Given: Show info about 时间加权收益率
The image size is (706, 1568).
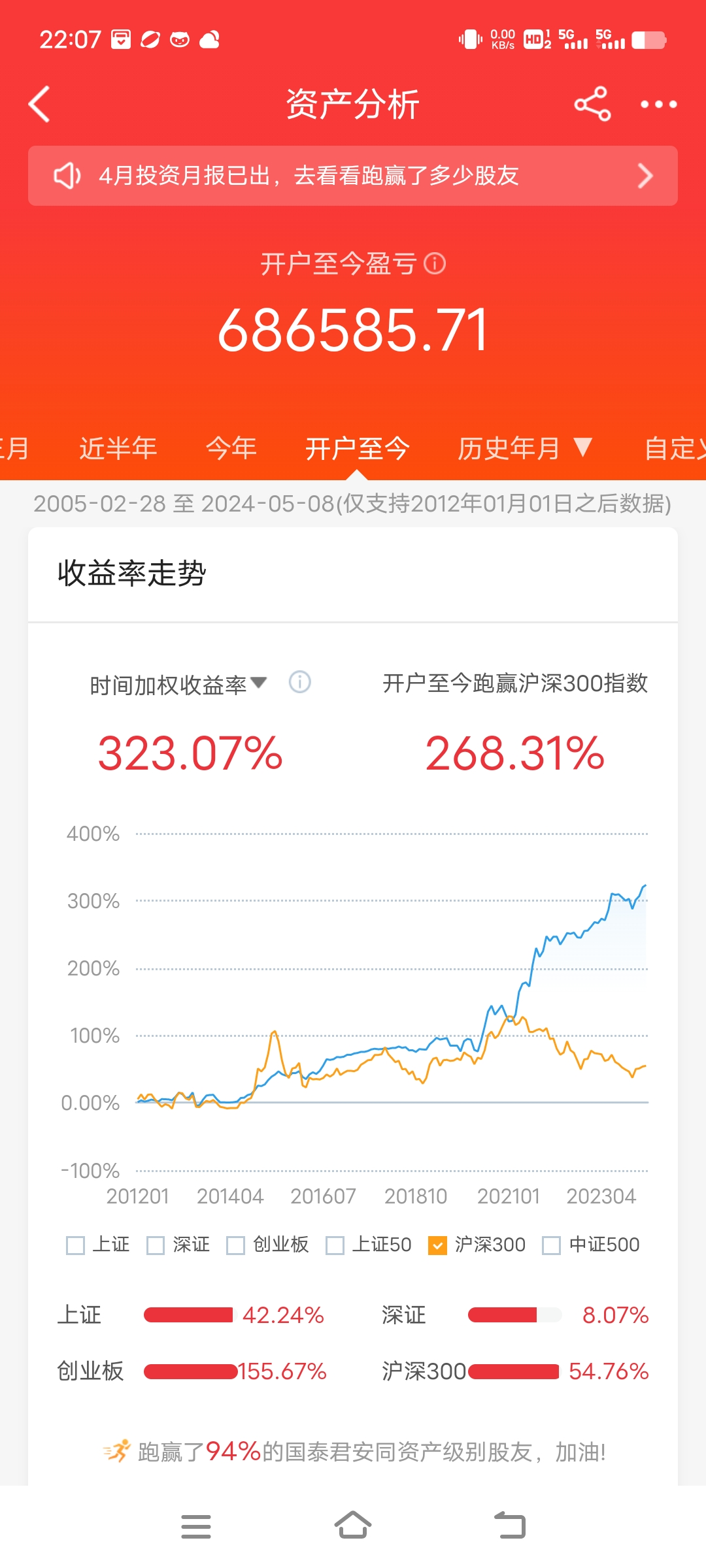Looking at the screenshot, I should tap(300, 683).
